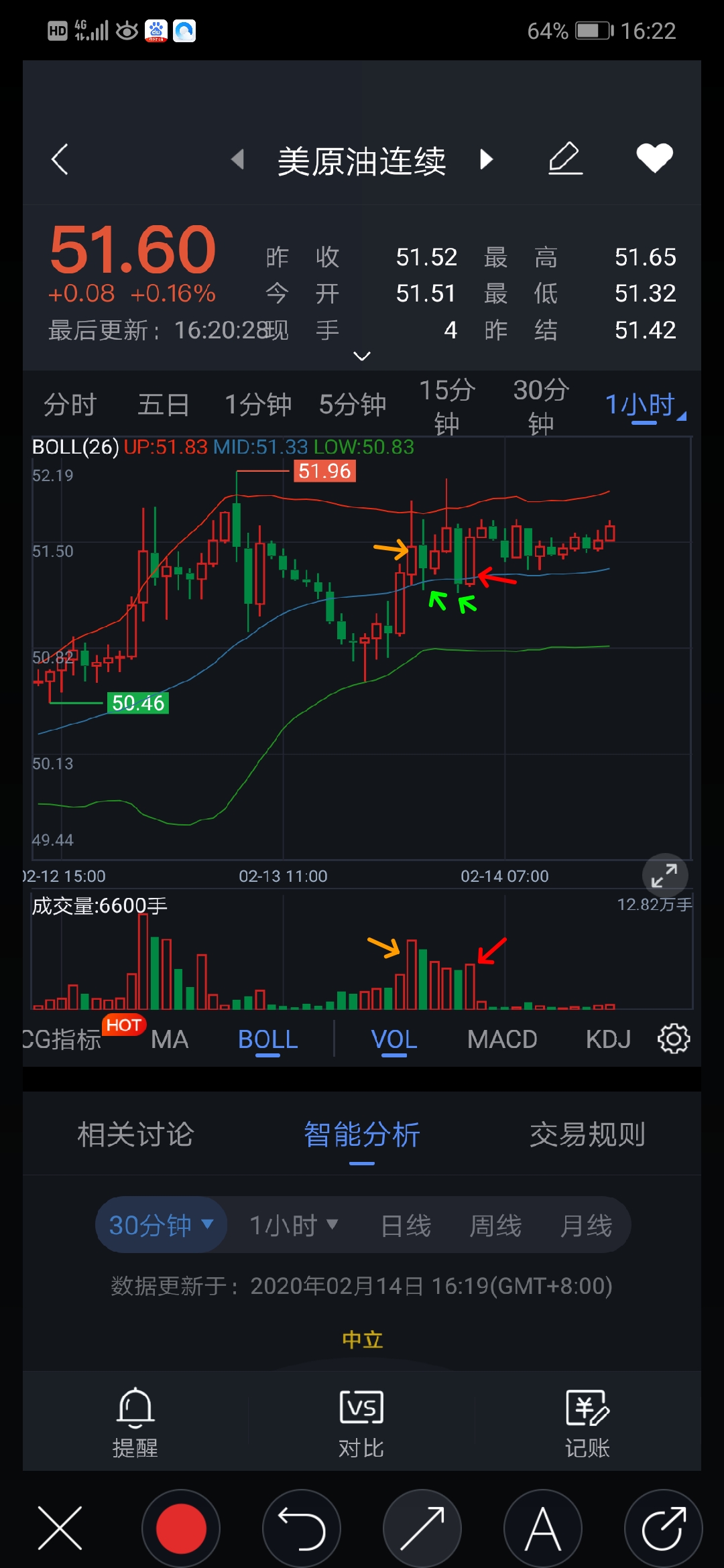This screenshot has height=1568, width=724.
Task: Undo the last annotation
Action: pyautogui.click(x=302, y=1528)
